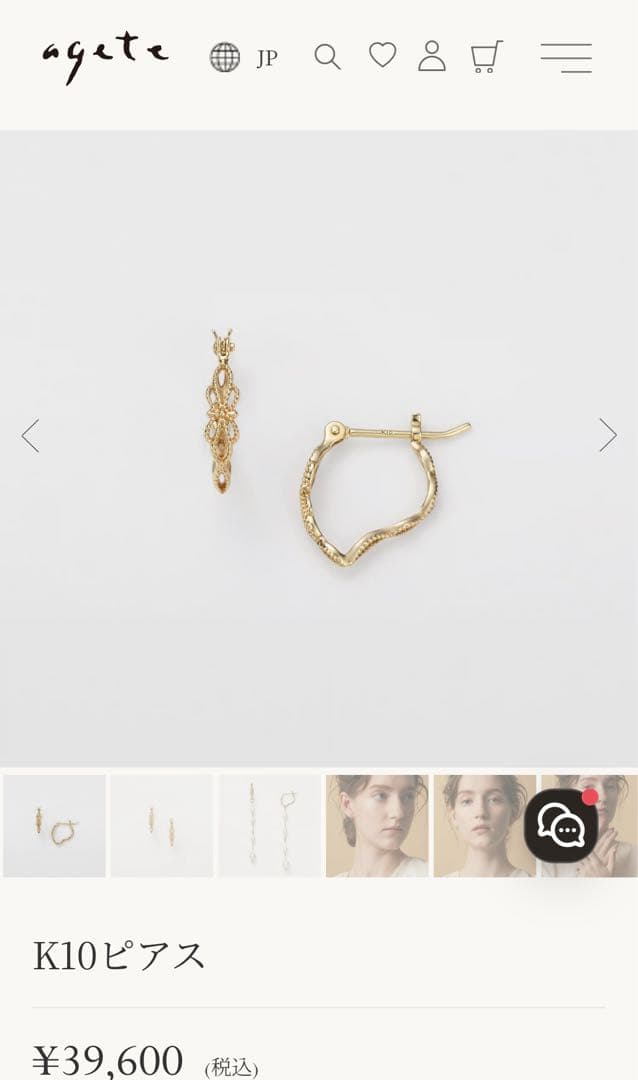The width and height of the screenshot is (638, 1080).
Task: Show the next product image
Action: [607, 435]
